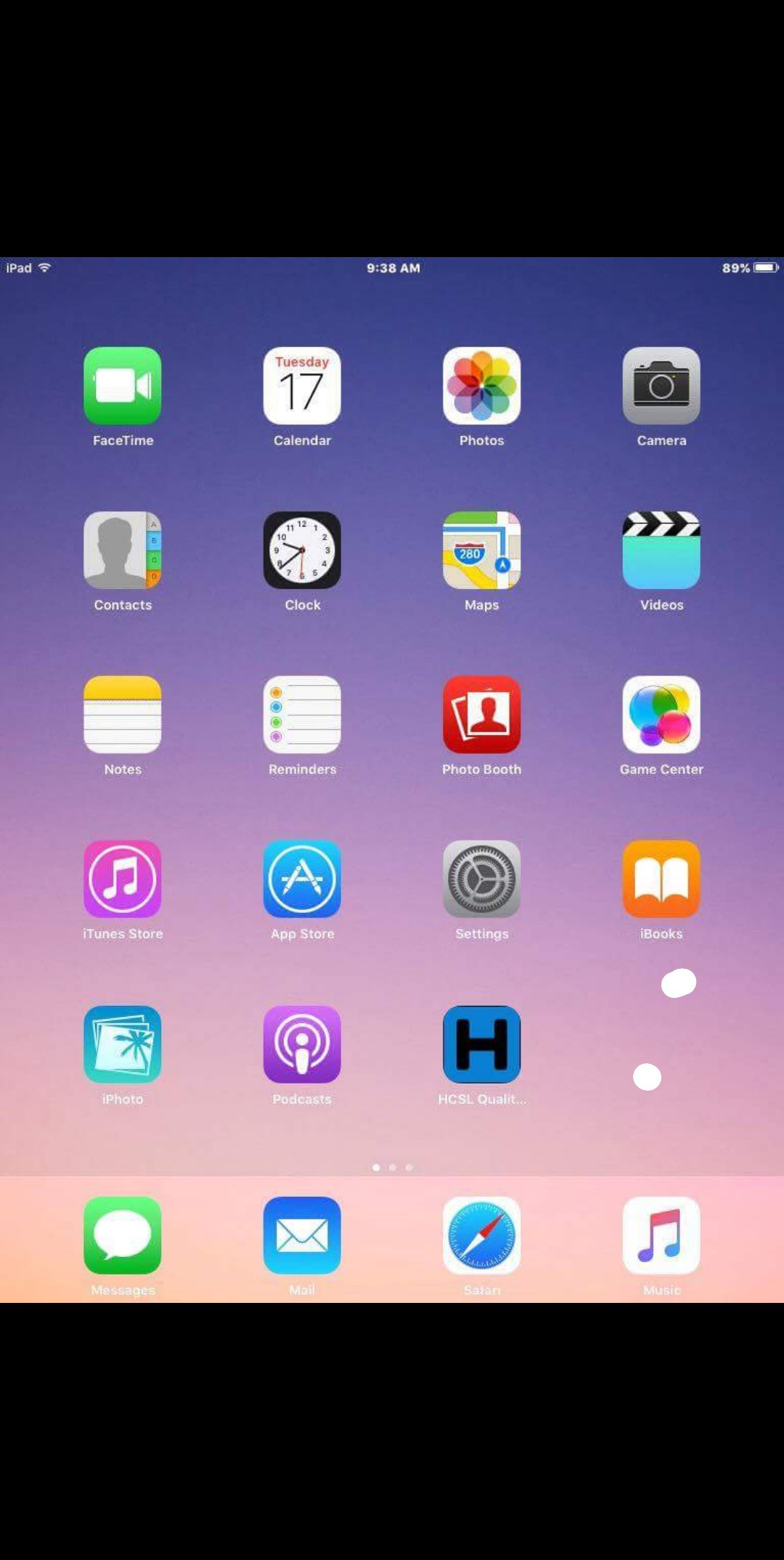Open the Reminders app

[302, 715]
